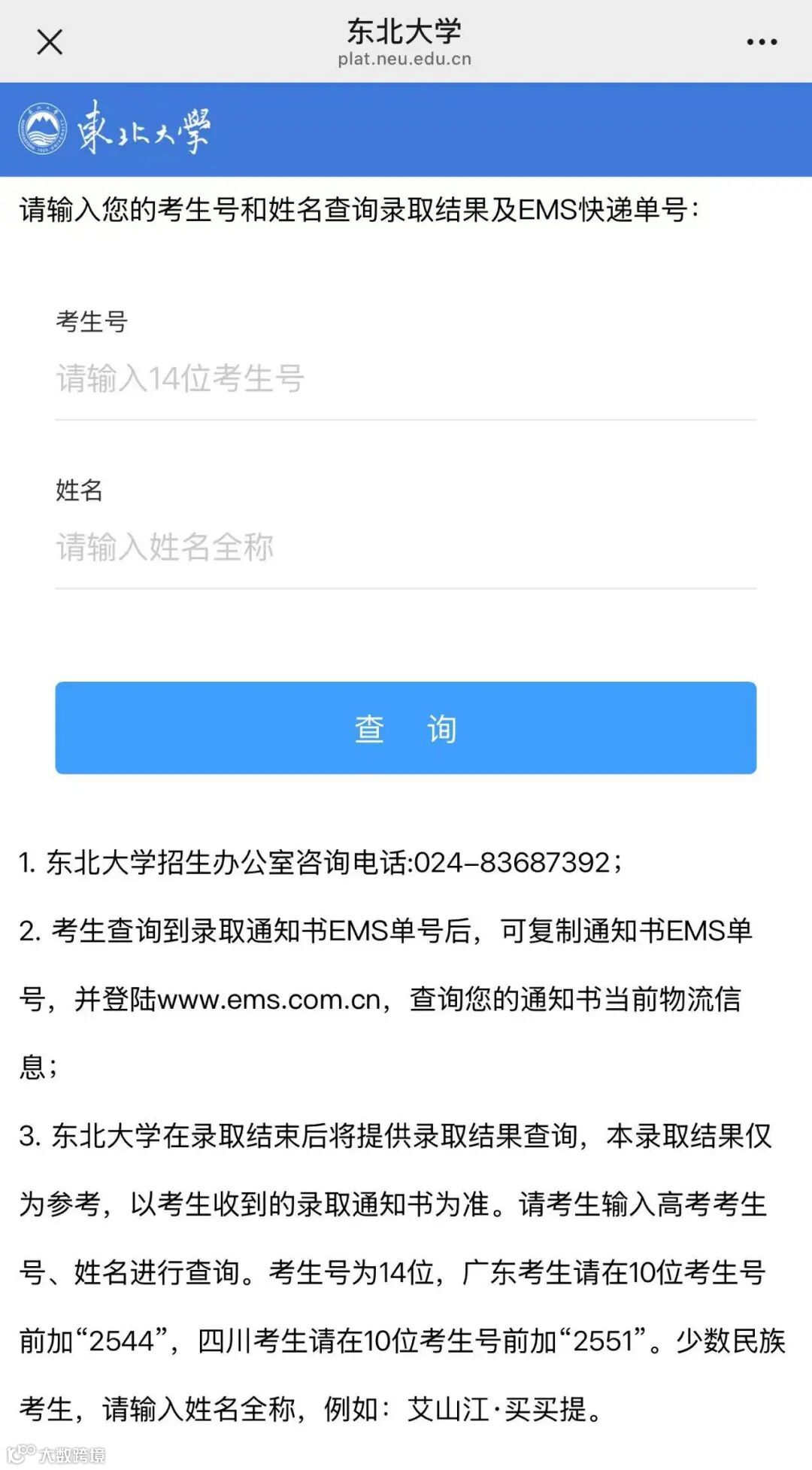Click the 查询 query button
This screenshot has width=812, height=1470.
point(406,727)
